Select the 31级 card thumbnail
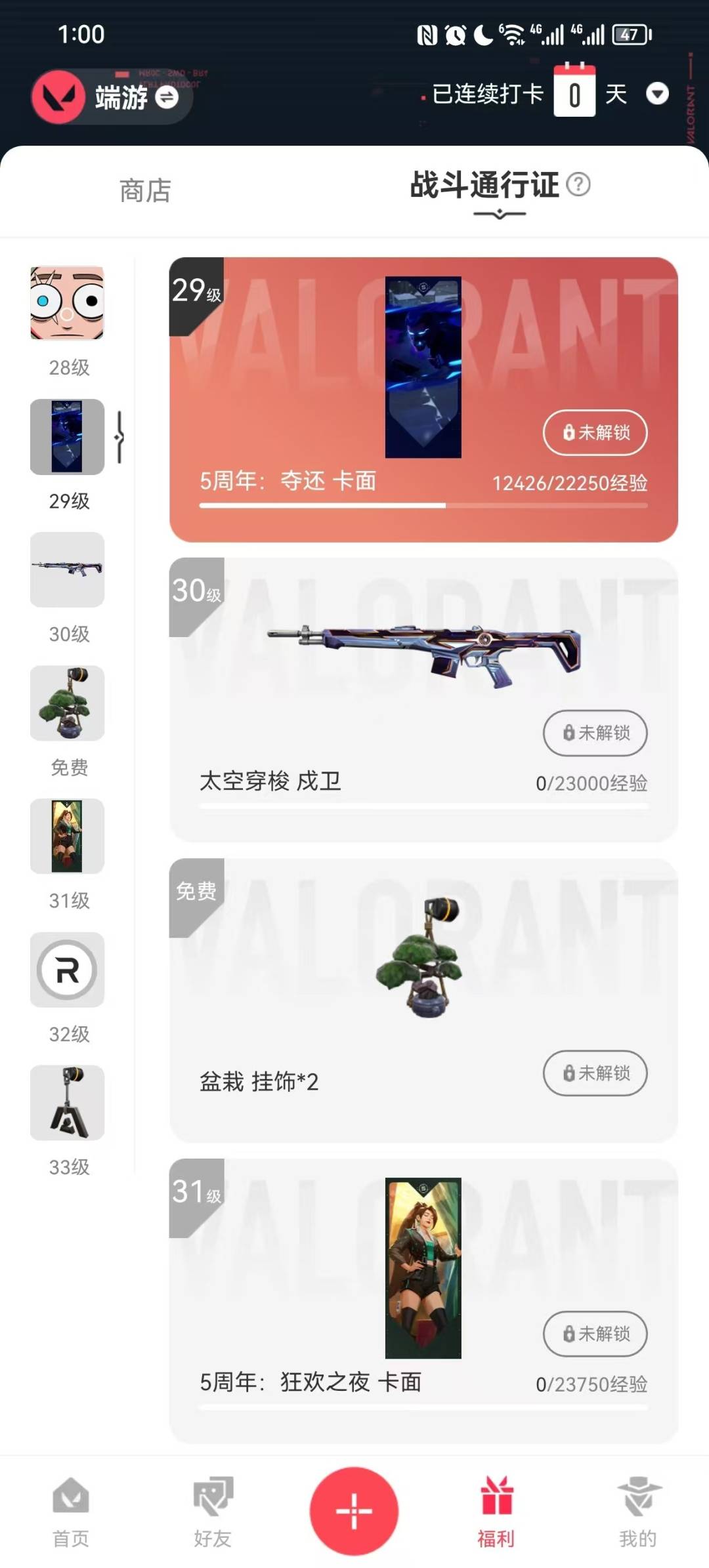 67,836
